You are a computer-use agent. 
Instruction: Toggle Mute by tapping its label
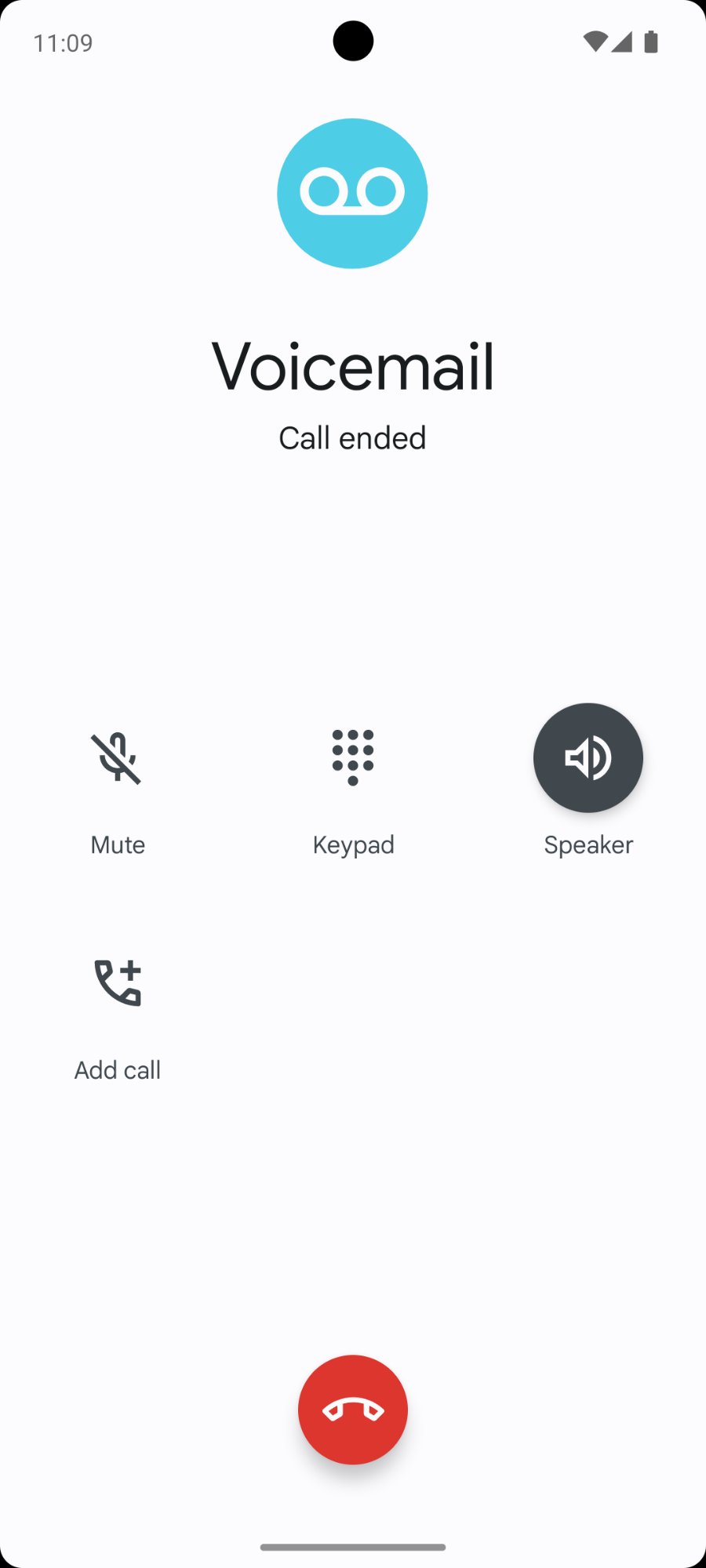pyautogui.click(x=118, y=844)
